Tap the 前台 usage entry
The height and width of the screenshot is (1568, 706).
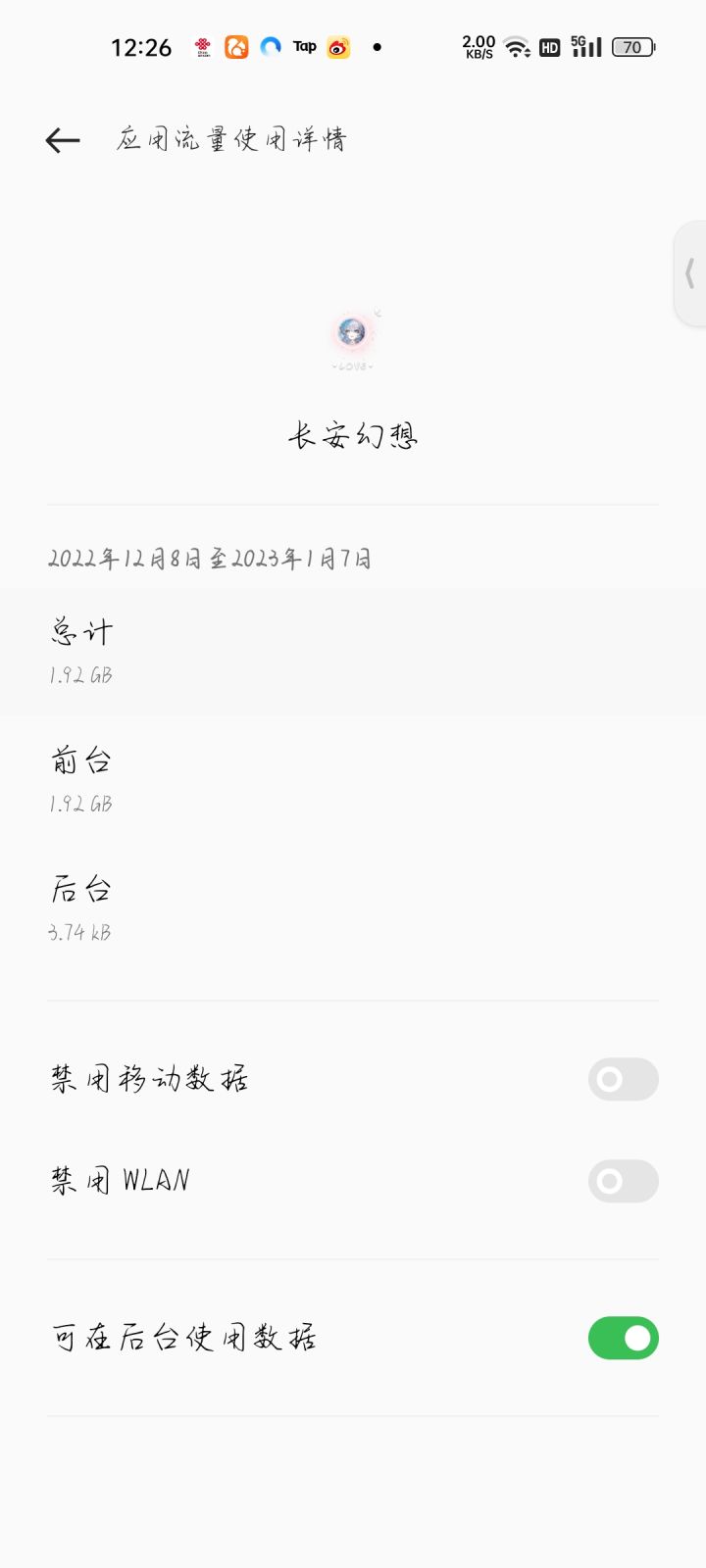click(x=353, y=779)
